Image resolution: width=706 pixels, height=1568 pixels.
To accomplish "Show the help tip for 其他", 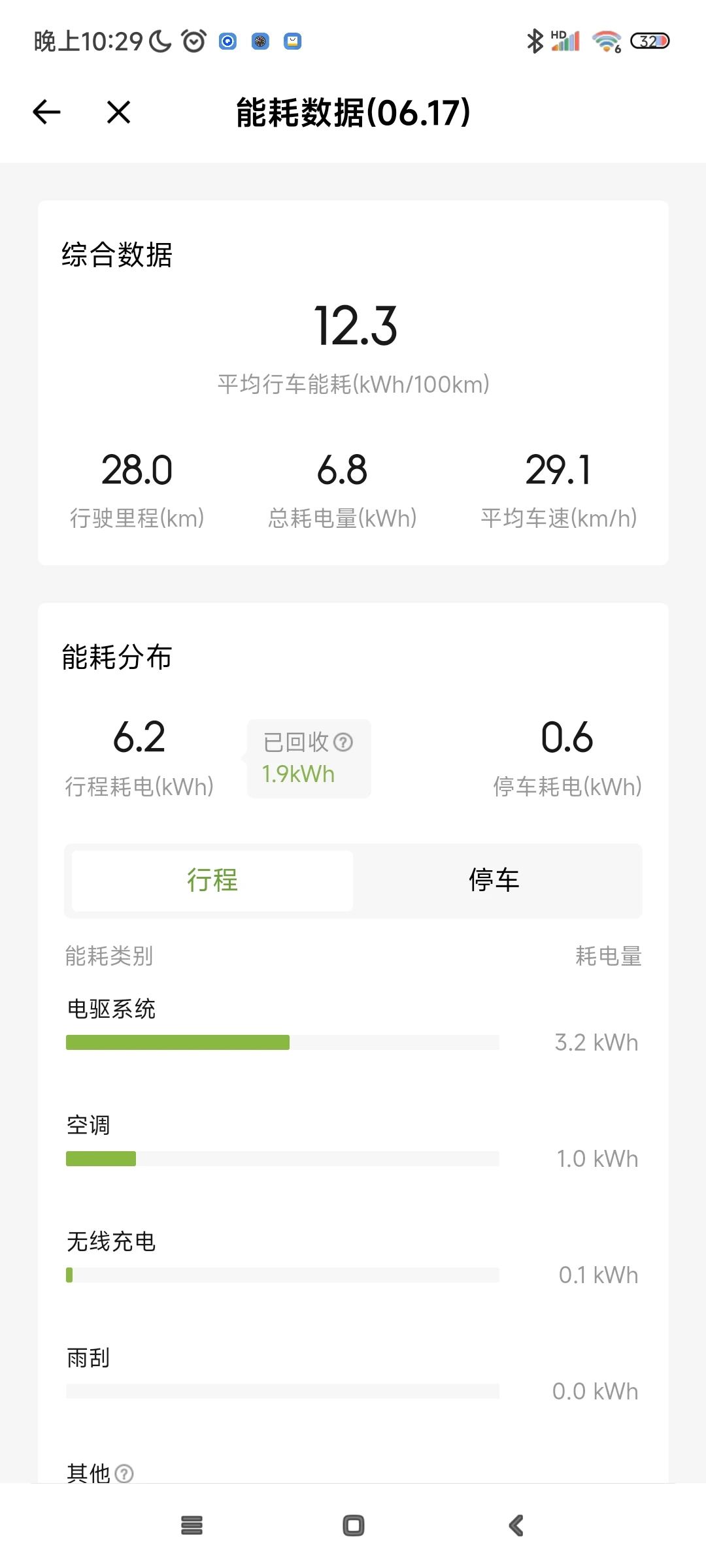I will 124,1473.
